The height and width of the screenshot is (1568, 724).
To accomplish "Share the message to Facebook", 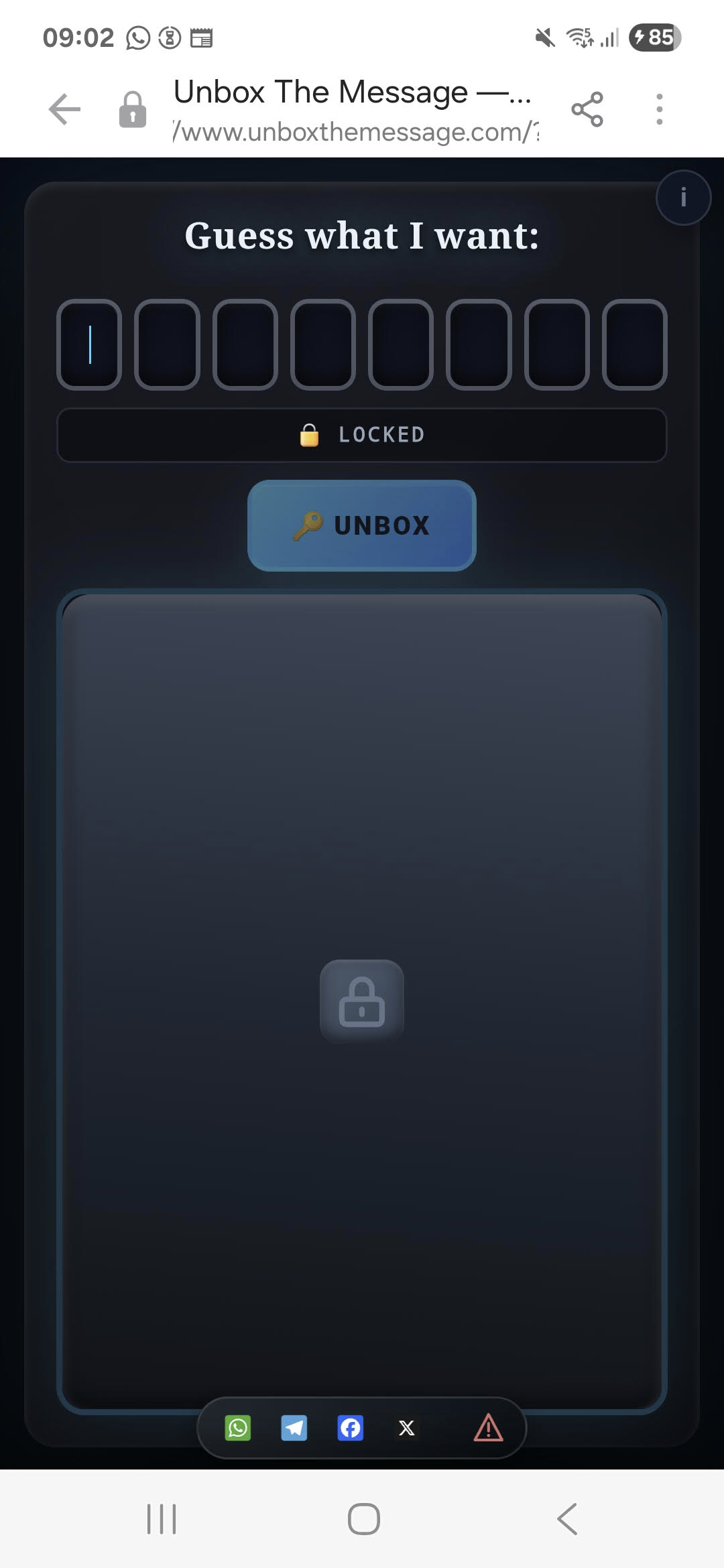I will pos(350,1428).
